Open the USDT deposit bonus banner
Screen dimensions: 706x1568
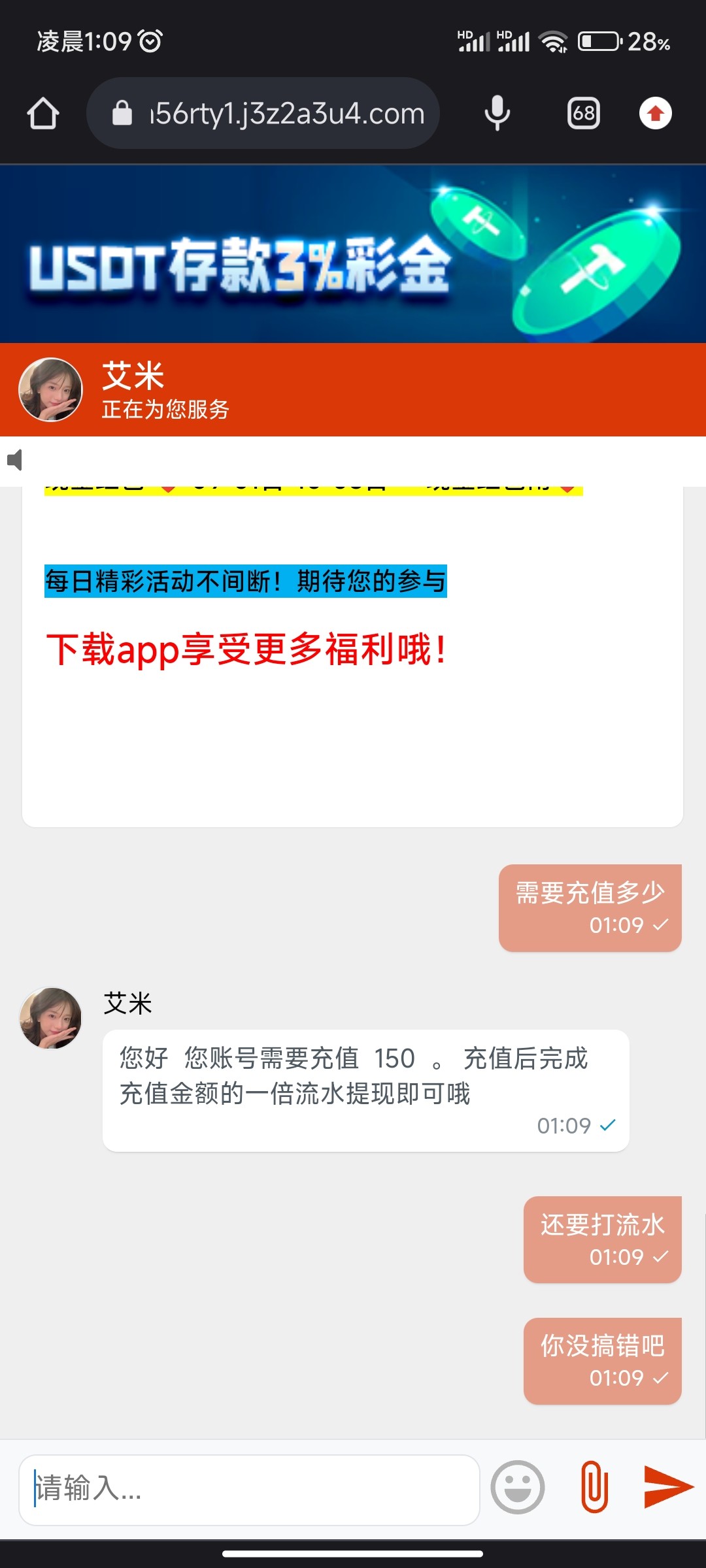[x=353, y=255]
